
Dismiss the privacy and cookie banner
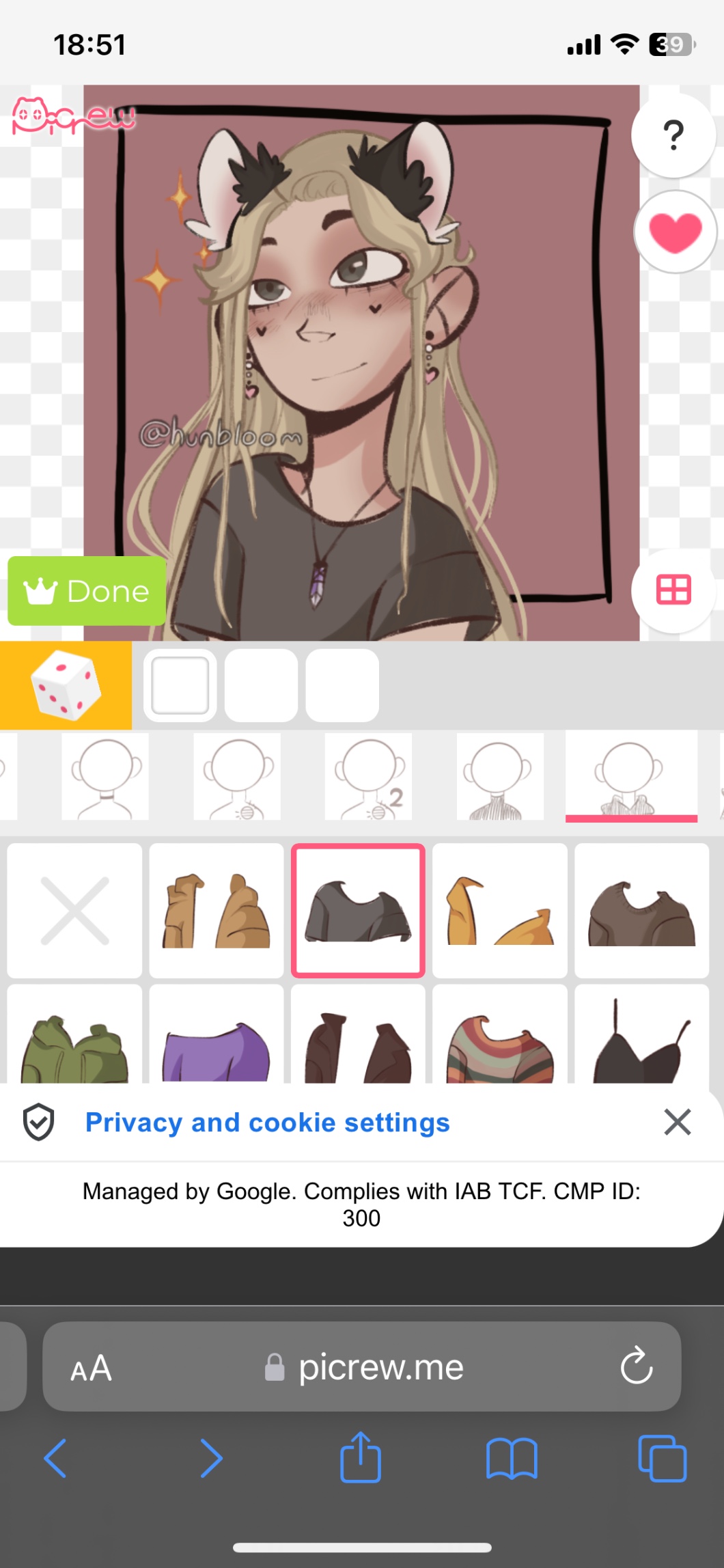point(678,1122)
